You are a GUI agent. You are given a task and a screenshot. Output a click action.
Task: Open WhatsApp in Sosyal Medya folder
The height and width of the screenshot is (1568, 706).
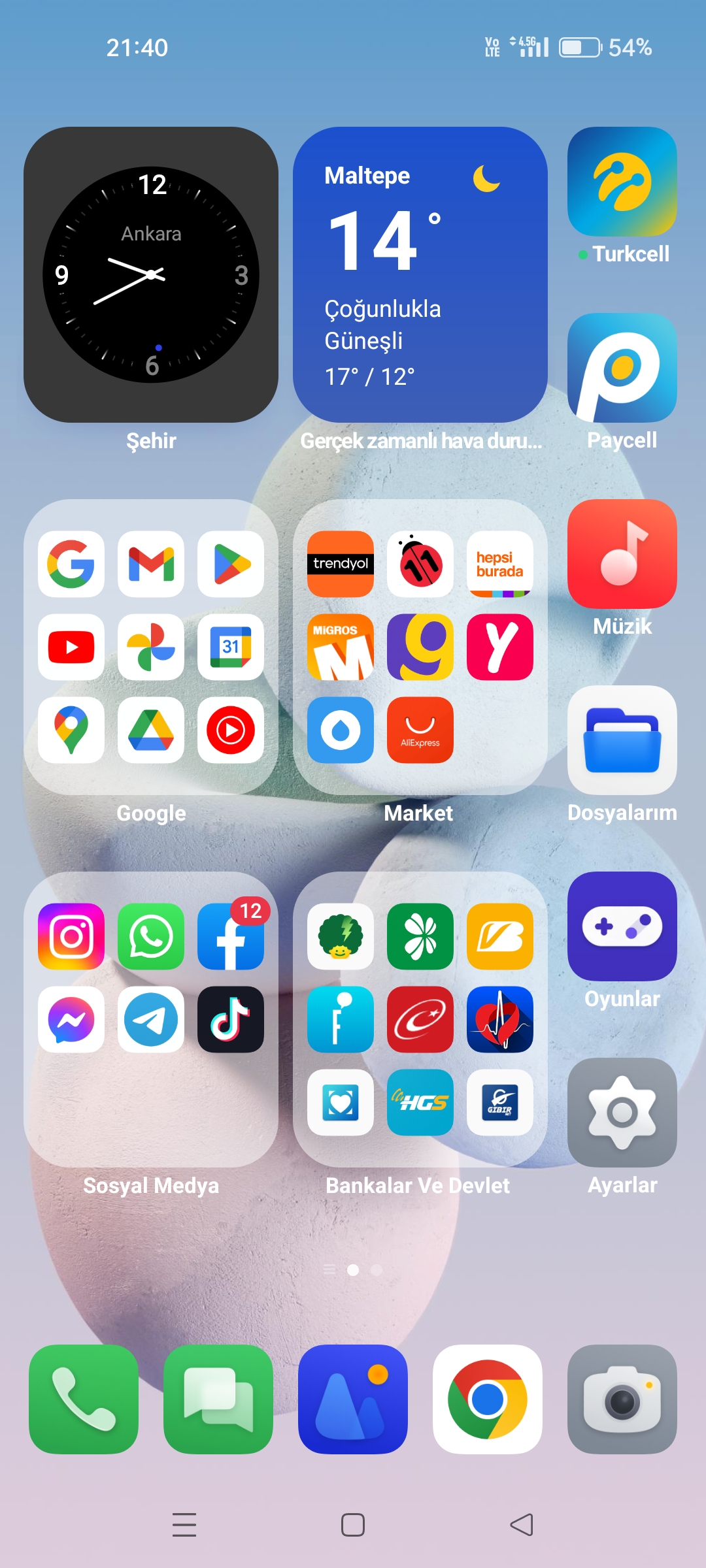151,936
